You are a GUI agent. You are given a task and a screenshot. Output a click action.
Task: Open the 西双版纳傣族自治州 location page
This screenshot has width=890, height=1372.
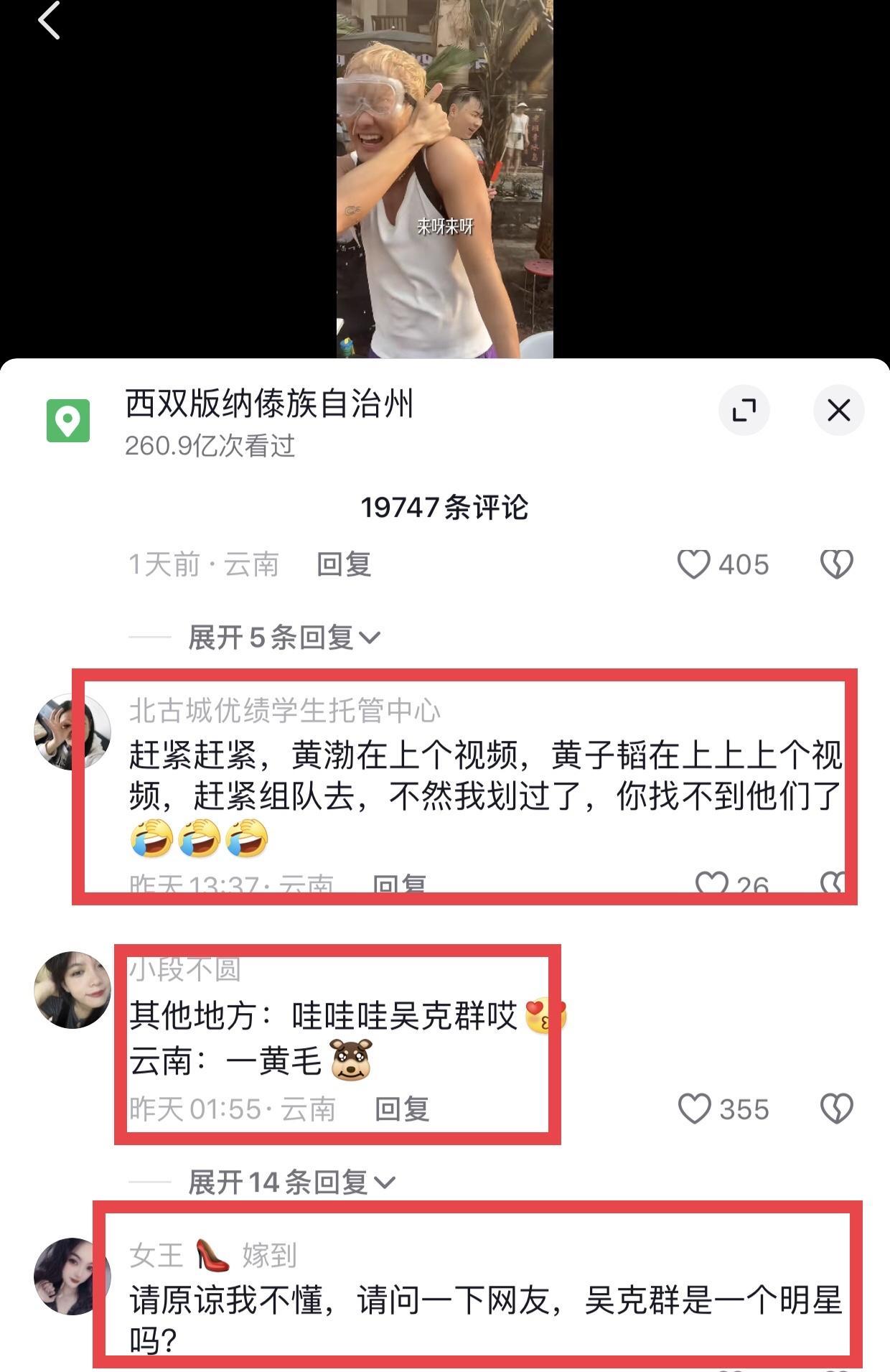[x=269, y=403]
